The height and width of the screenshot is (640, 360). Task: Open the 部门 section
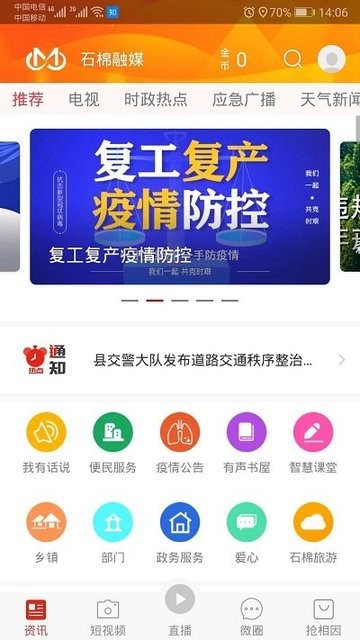113,533
